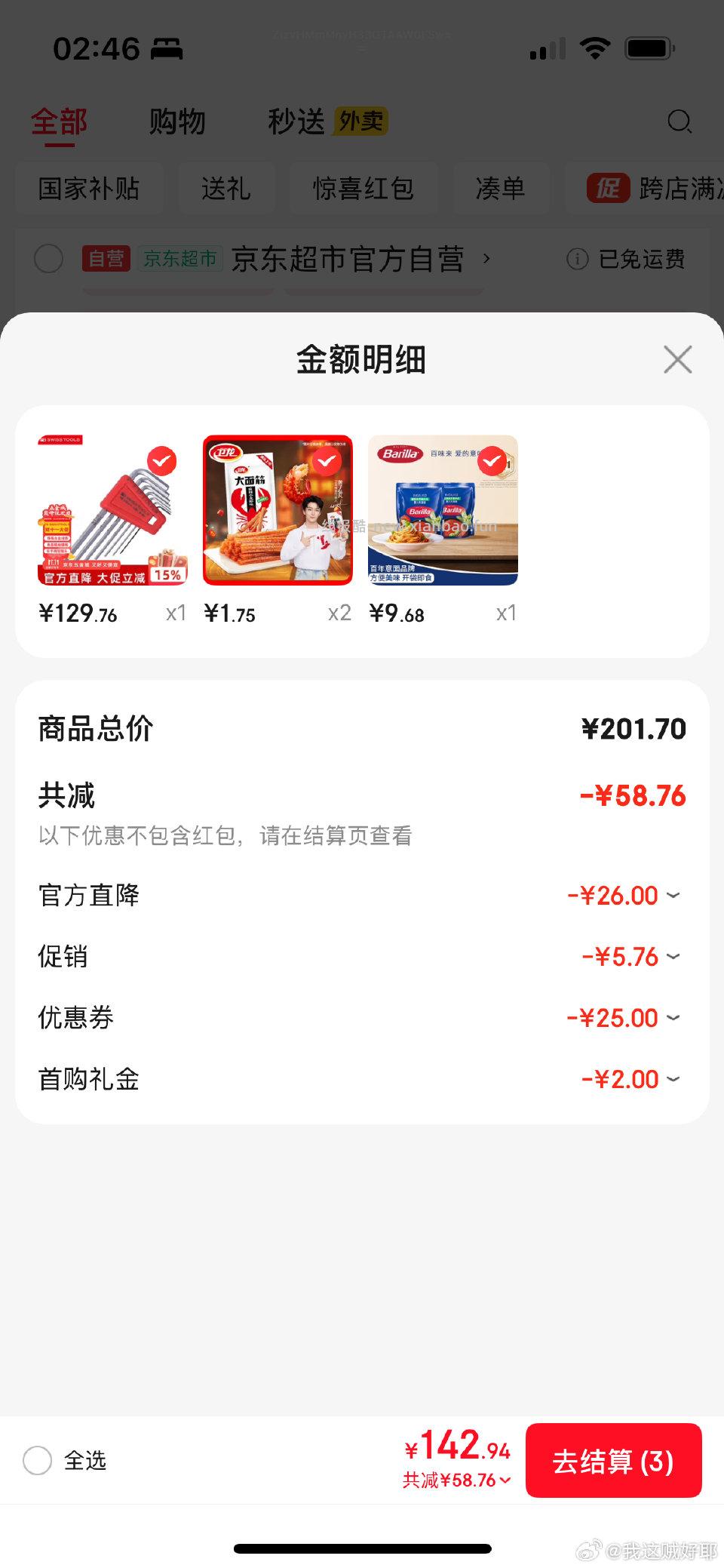The height and width of the screenshot is (1568, 724).
Task: Close the 金额明细 popup
Action: [676, 360]
